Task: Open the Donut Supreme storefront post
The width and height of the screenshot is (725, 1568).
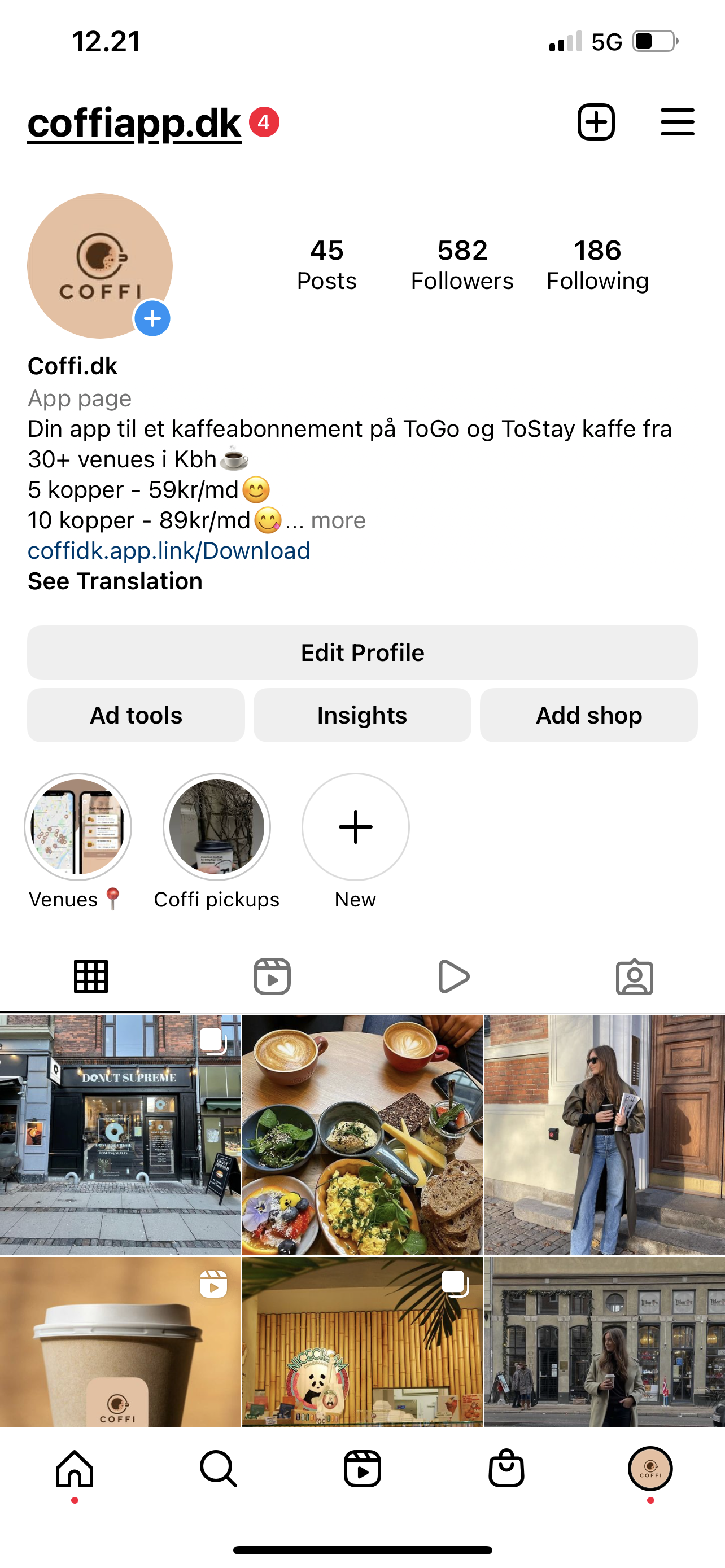Action: coord(120,1134)
